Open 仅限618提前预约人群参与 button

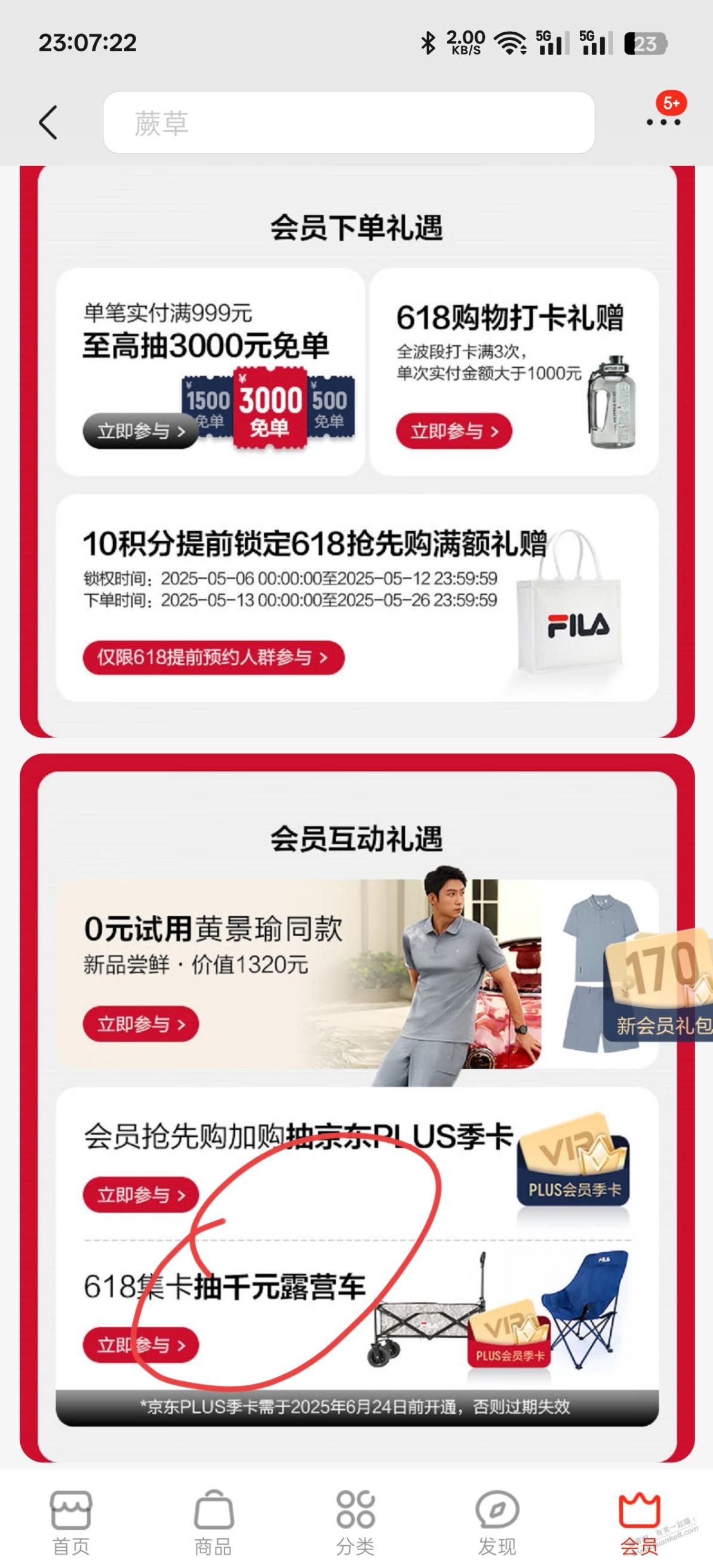(x=213, y=657)
